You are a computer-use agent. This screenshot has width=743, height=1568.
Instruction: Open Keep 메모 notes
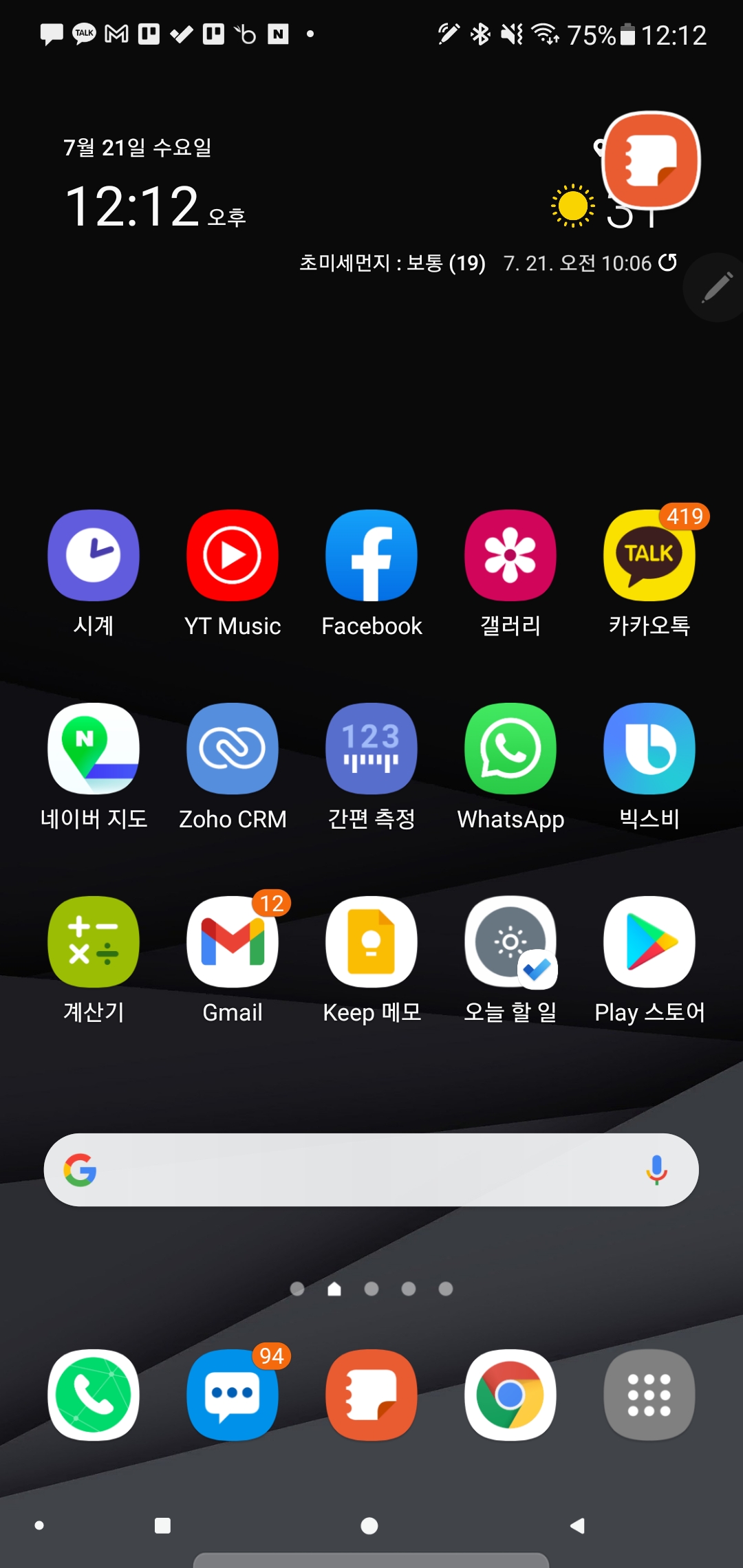pos(371,942)
